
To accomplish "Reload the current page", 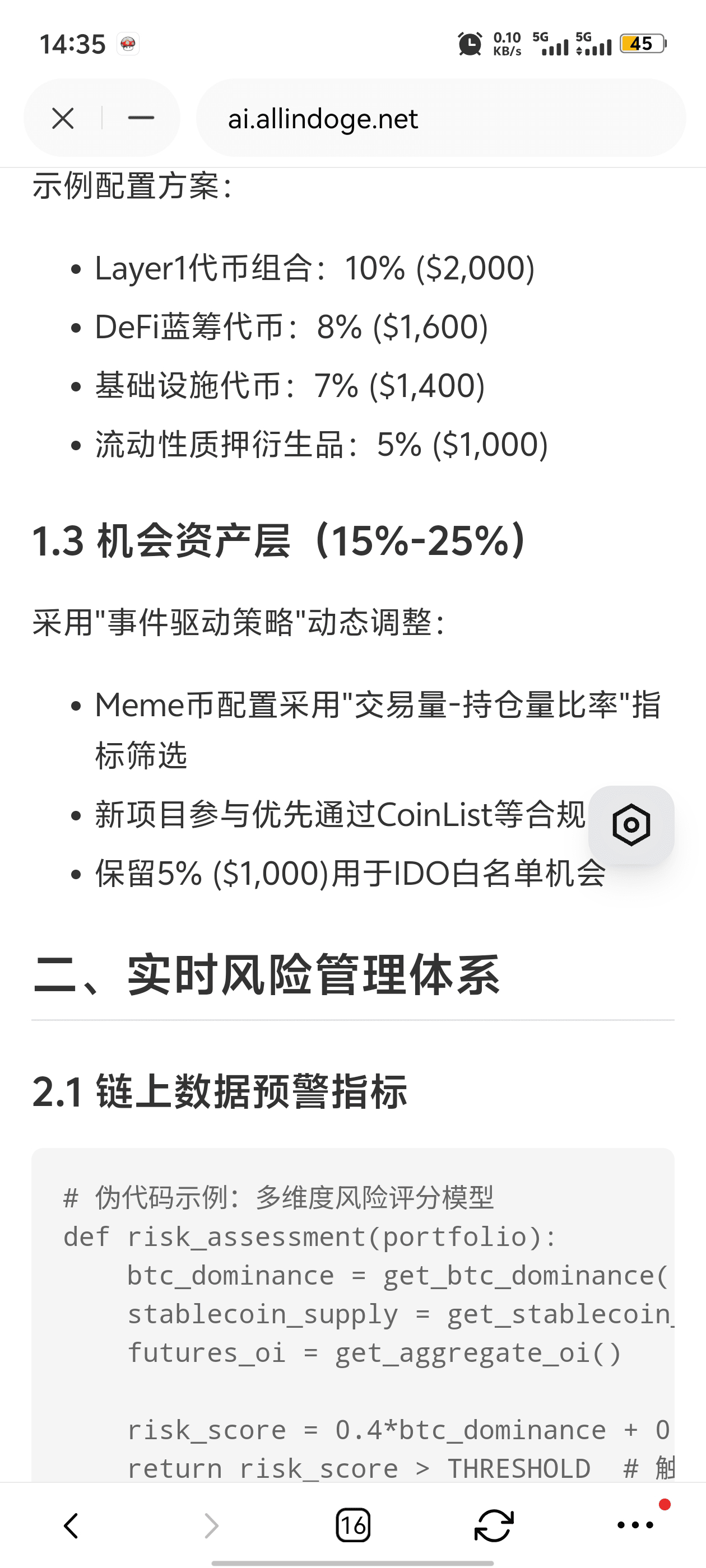I will (494, 1525).
